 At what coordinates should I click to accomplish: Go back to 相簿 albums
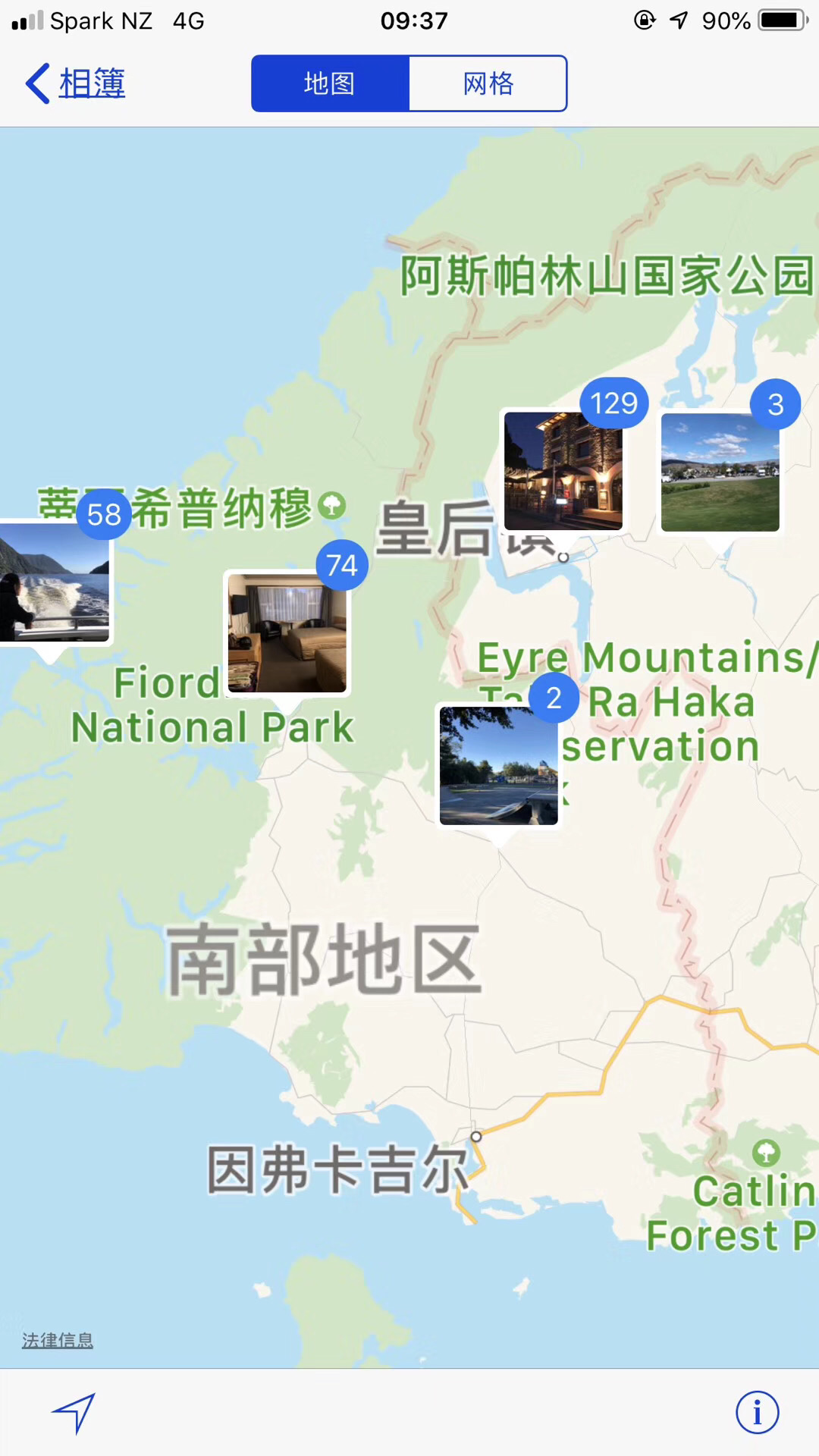tap(76, 83)
